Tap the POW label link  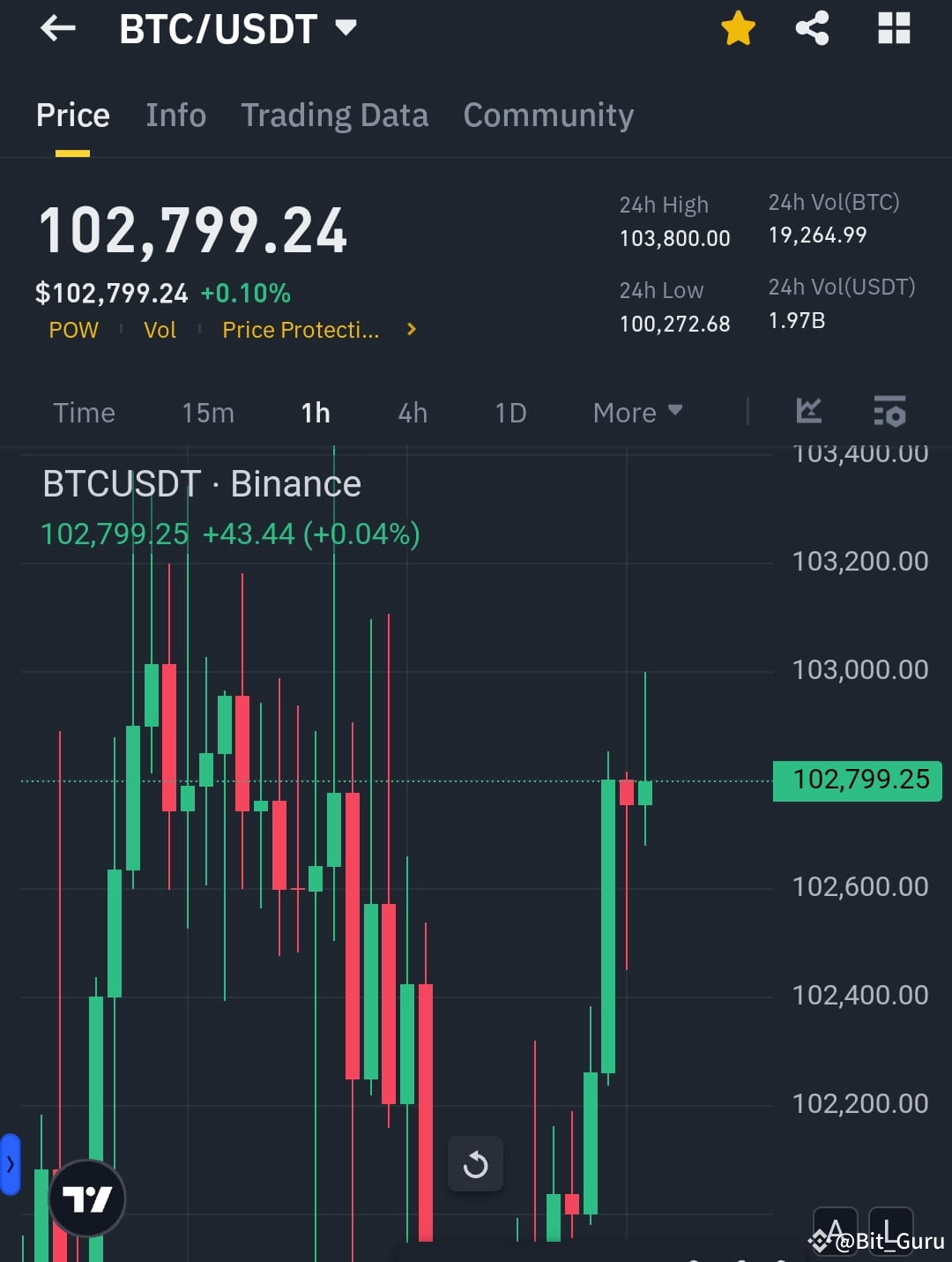coord(73,329)
